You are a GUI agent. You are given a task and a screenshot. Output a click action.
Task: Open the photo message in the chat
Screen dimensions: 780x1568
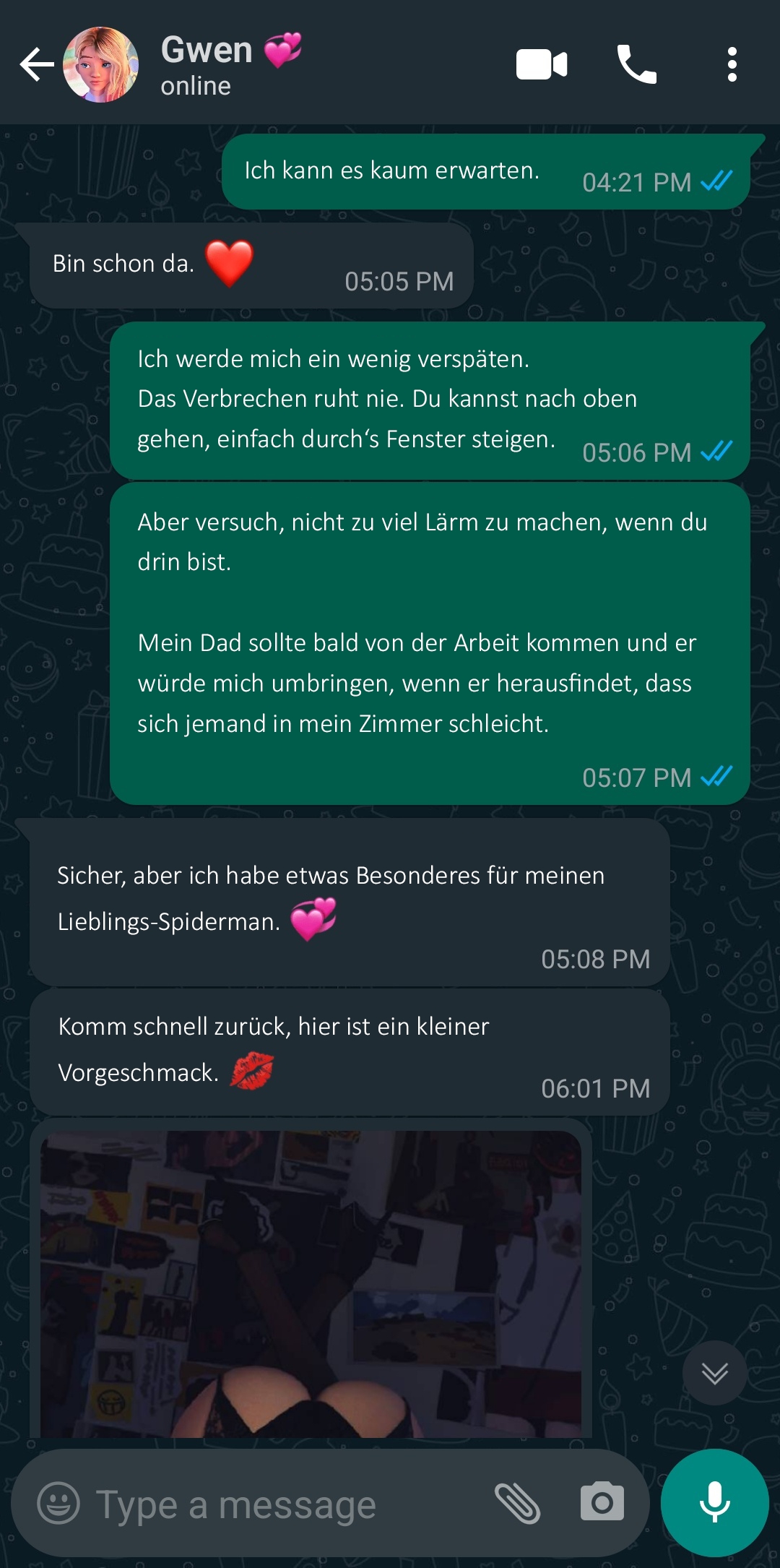pyautogui.click(x=311, y=1283)
